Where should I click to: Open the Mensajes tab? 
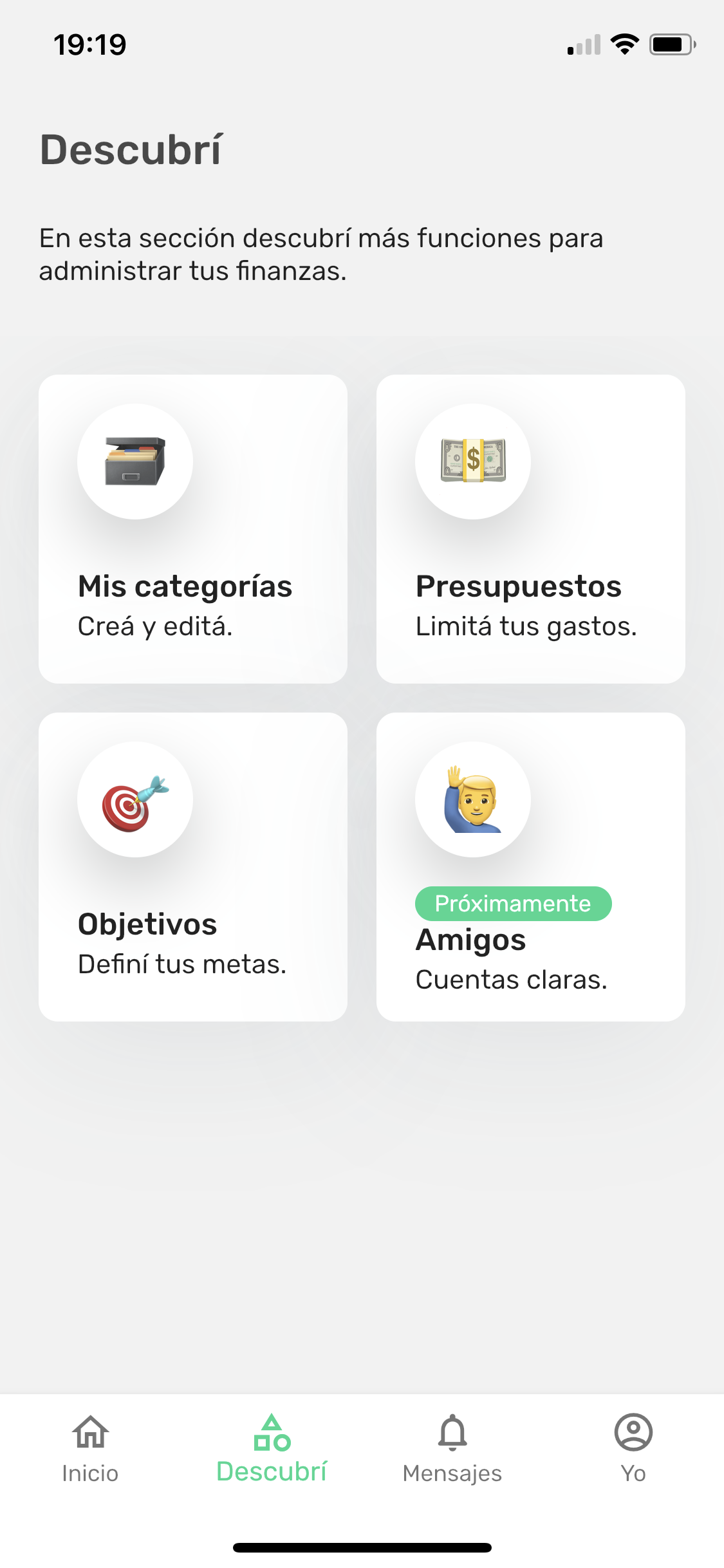[452, 1448]
